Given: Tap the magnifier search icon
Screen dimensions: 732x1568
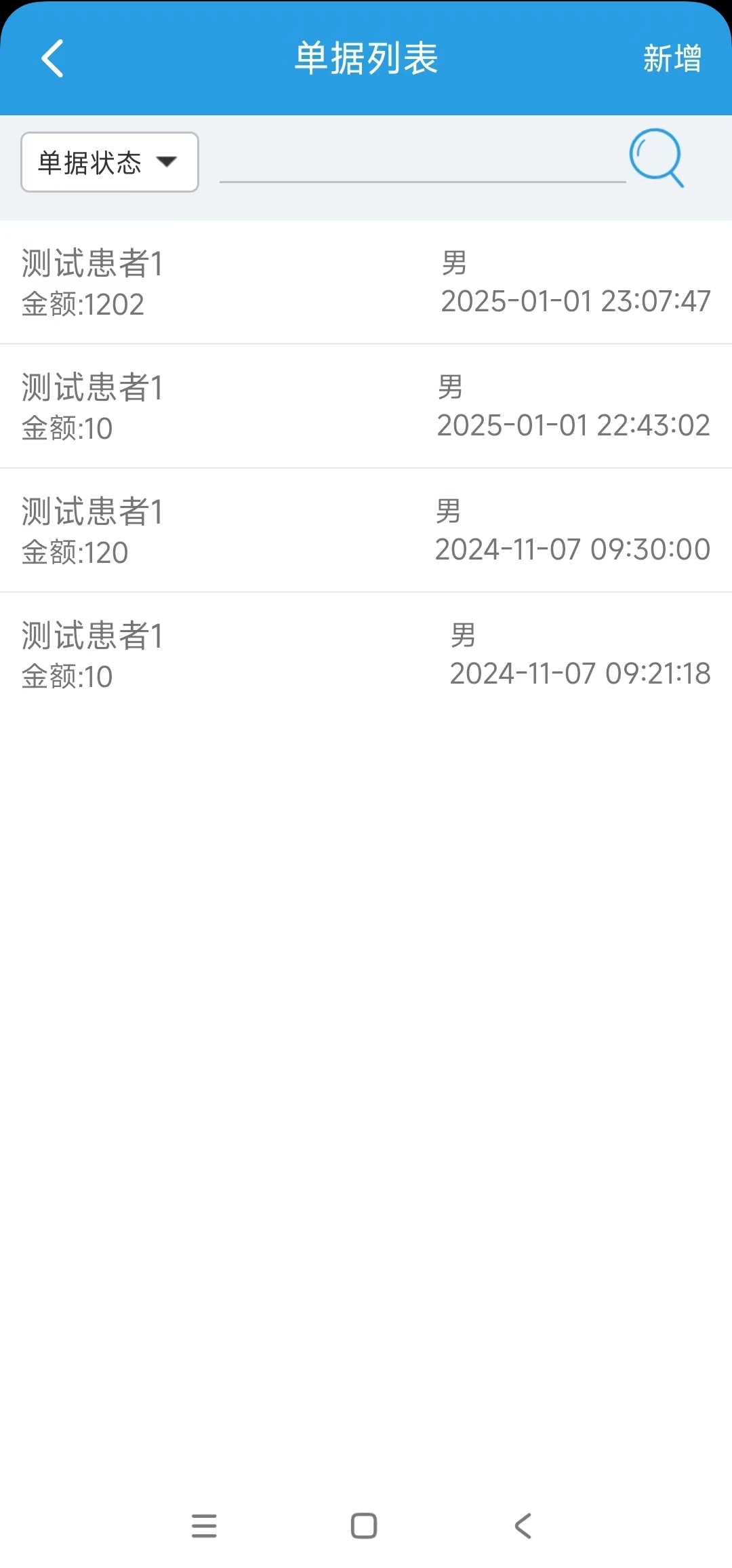Looking at the screenshot, I should (656, 157).
